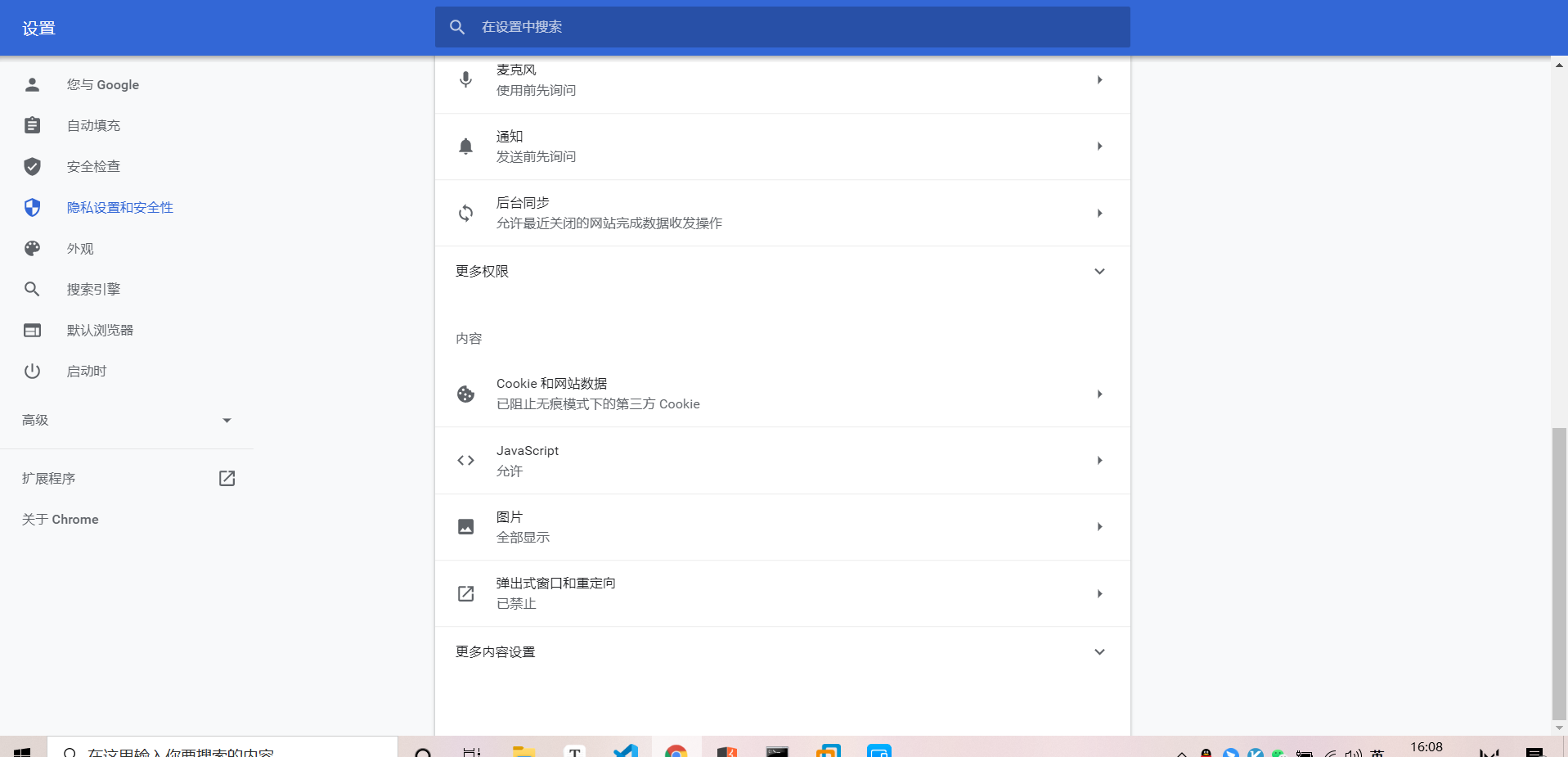Open JavaScript content settings

(x=782, y=461)
